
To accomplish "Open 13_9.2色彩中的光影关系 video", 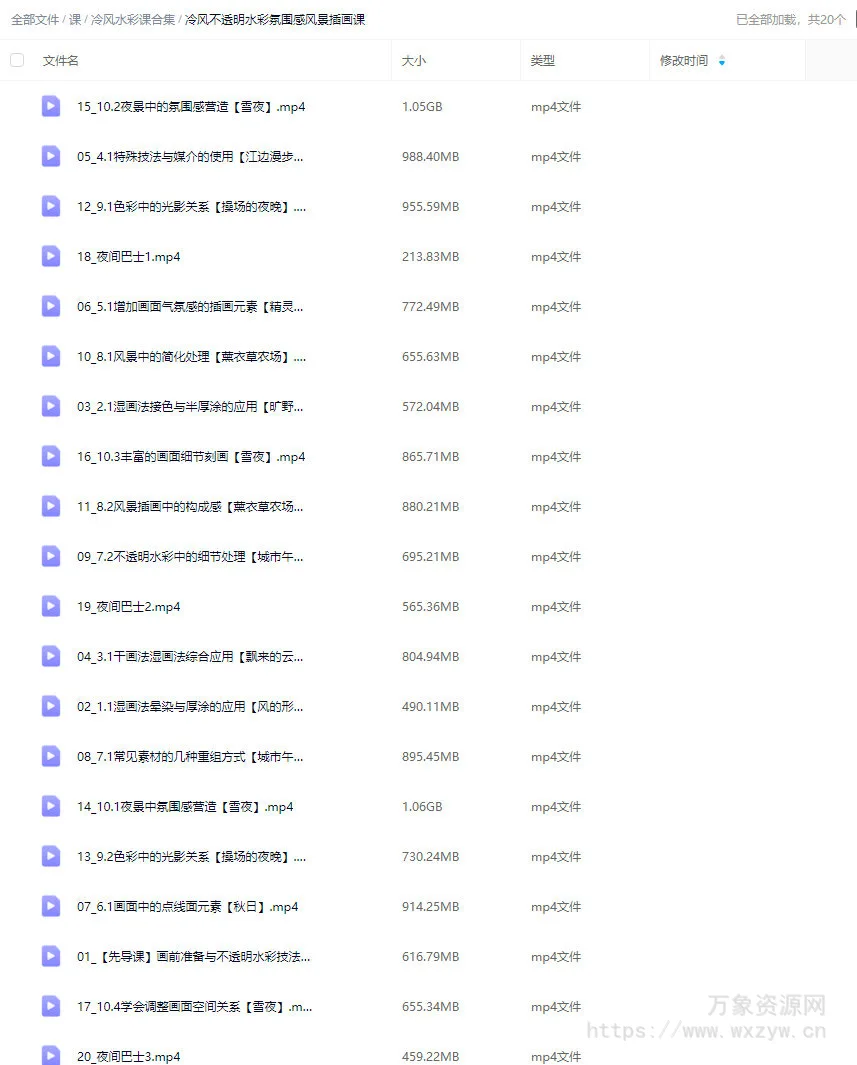I will 190,857.
